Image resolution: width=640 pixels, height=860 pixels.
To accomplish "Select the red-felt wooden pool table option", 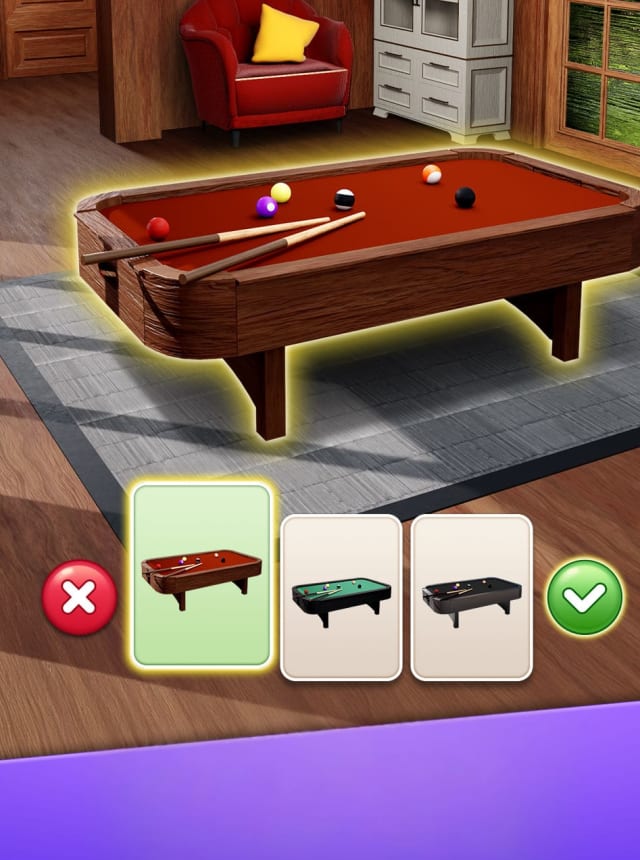I will tap(202, 576).
